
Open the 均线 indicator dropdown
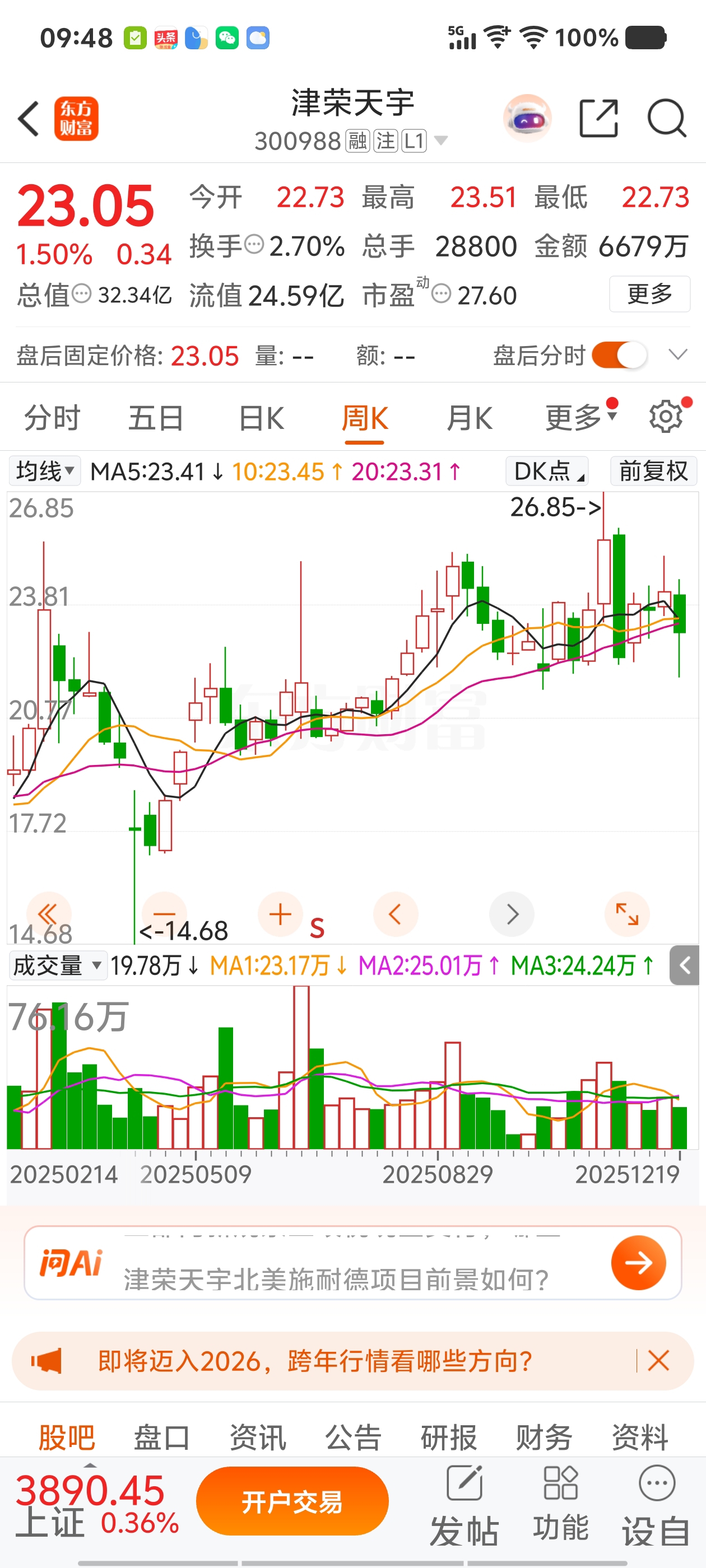(44, 472)
